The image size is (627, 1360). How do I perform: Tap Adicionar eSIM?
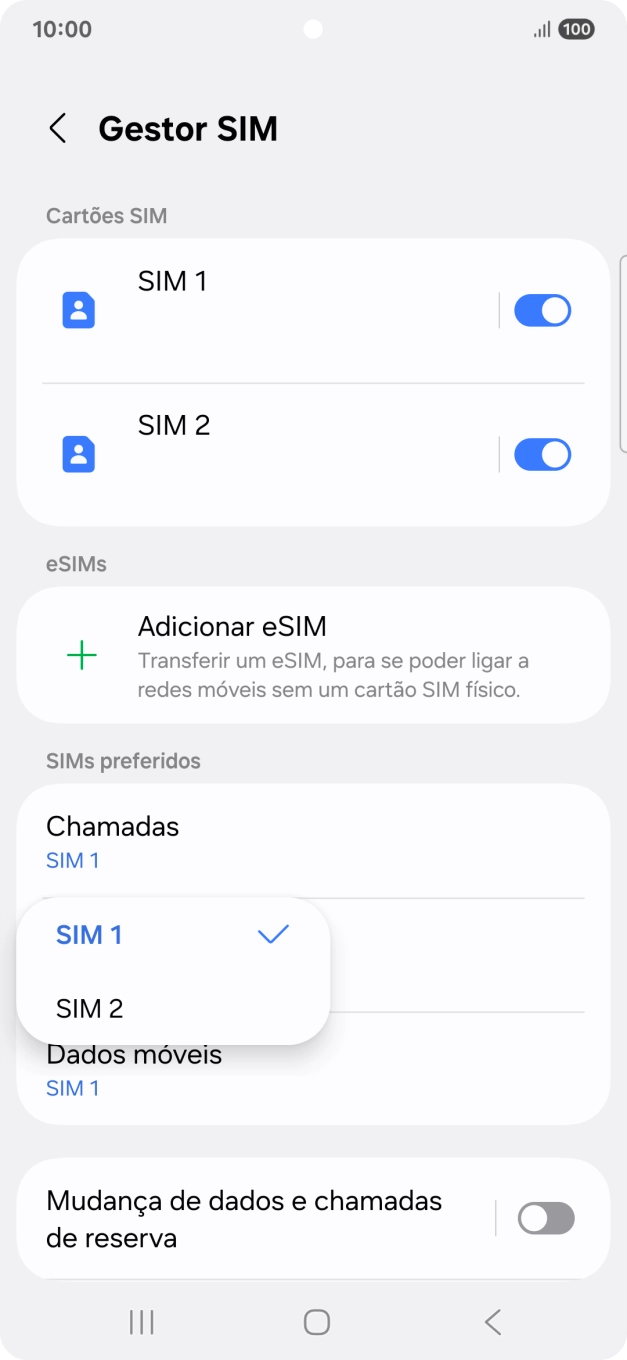pos(313,655)
